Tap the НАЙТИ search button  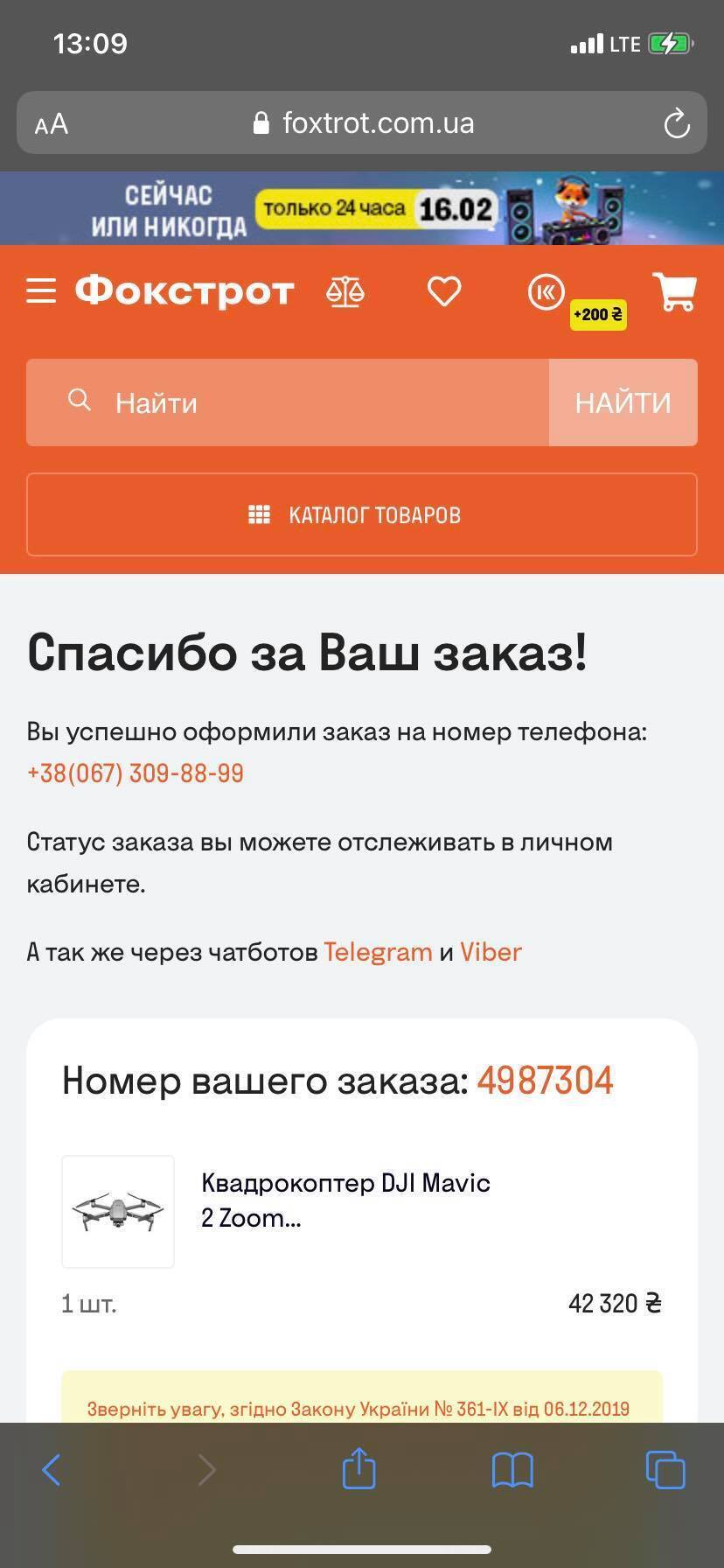[623, 402]
